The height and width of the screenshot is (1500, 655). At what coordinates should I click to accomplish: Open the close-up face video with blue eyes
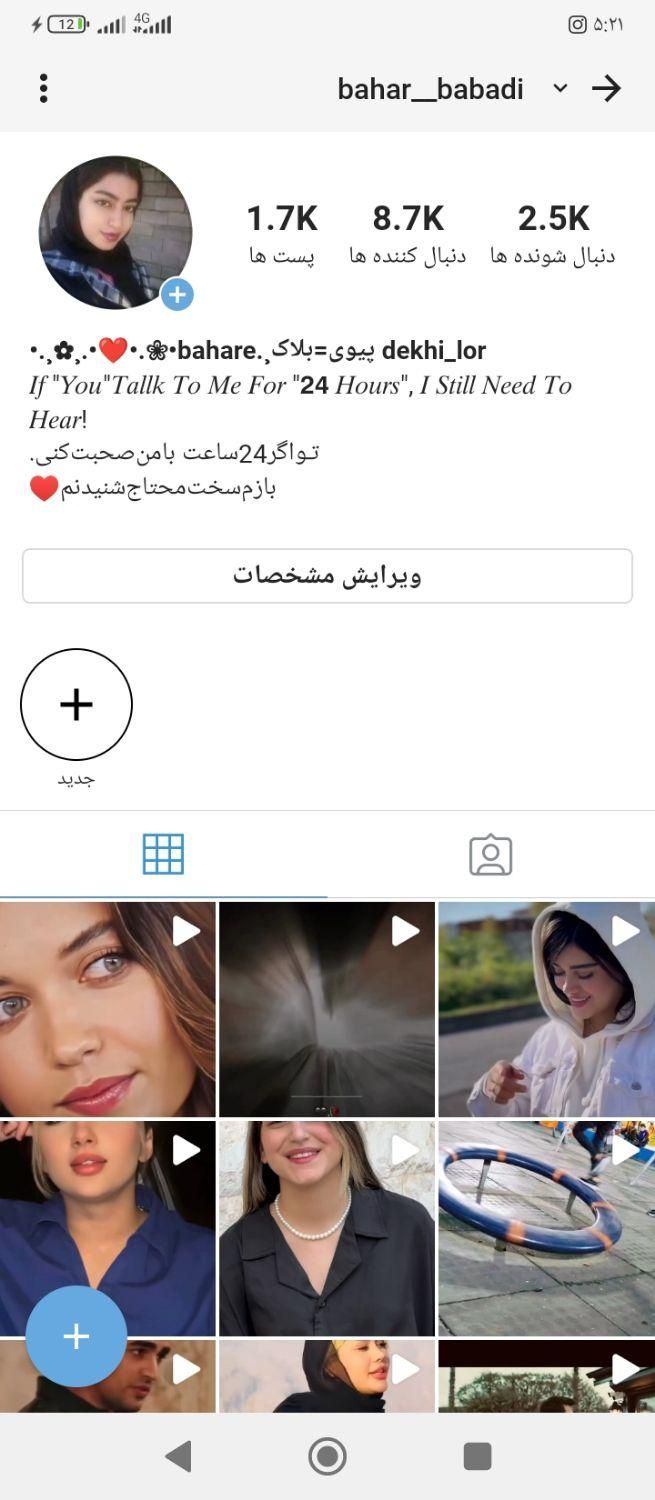coord(107,1009)
